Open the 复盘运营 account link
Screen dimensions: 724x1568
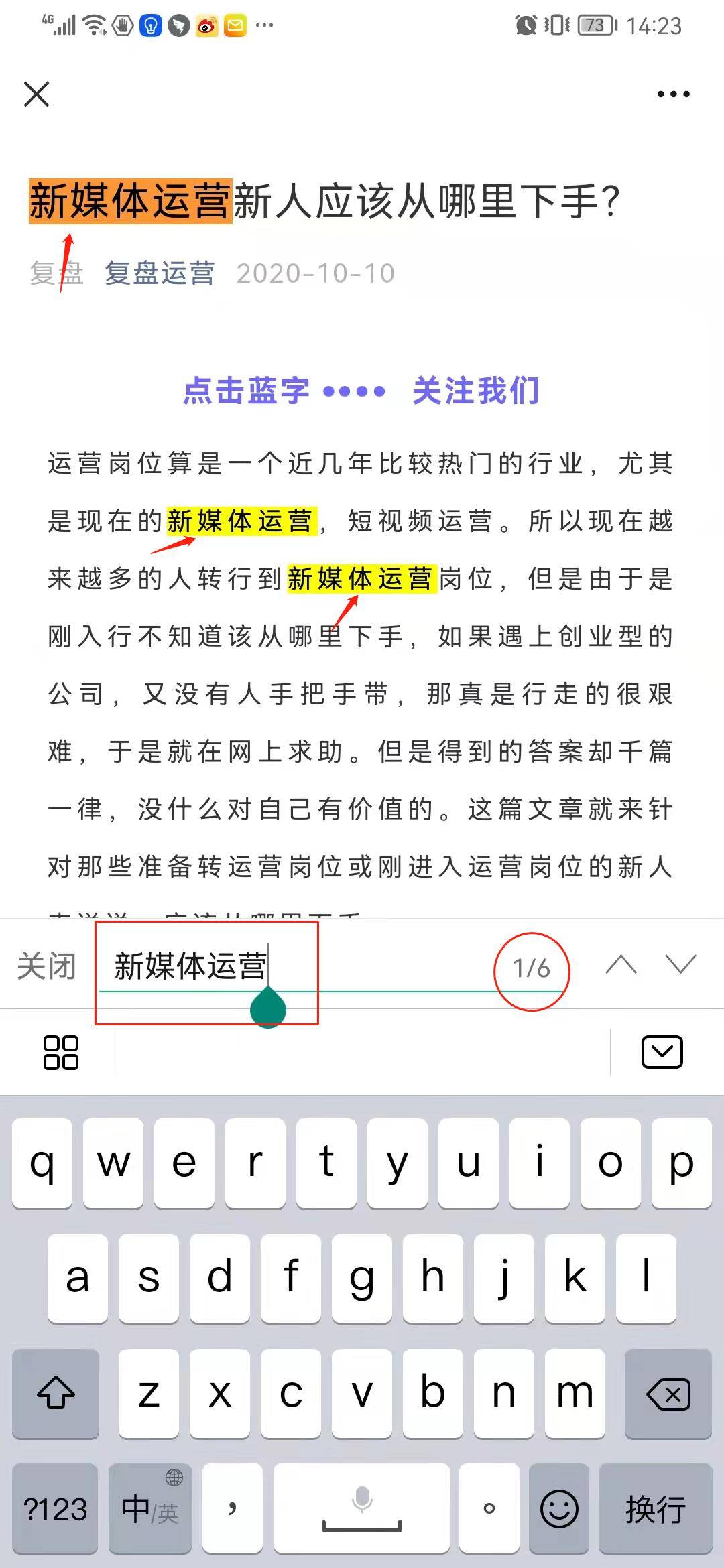(160, 273)
